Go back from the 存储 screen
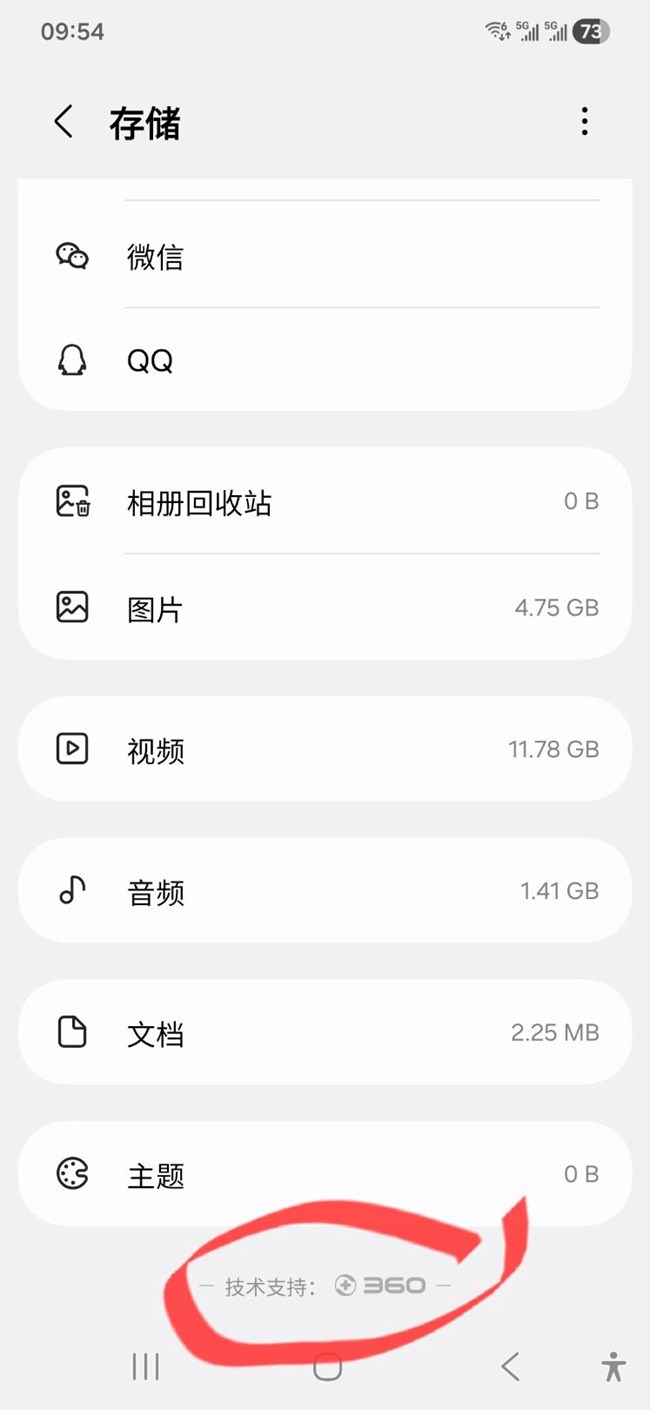Viewport: 650px width, 1410px height. tap(64, 123)
